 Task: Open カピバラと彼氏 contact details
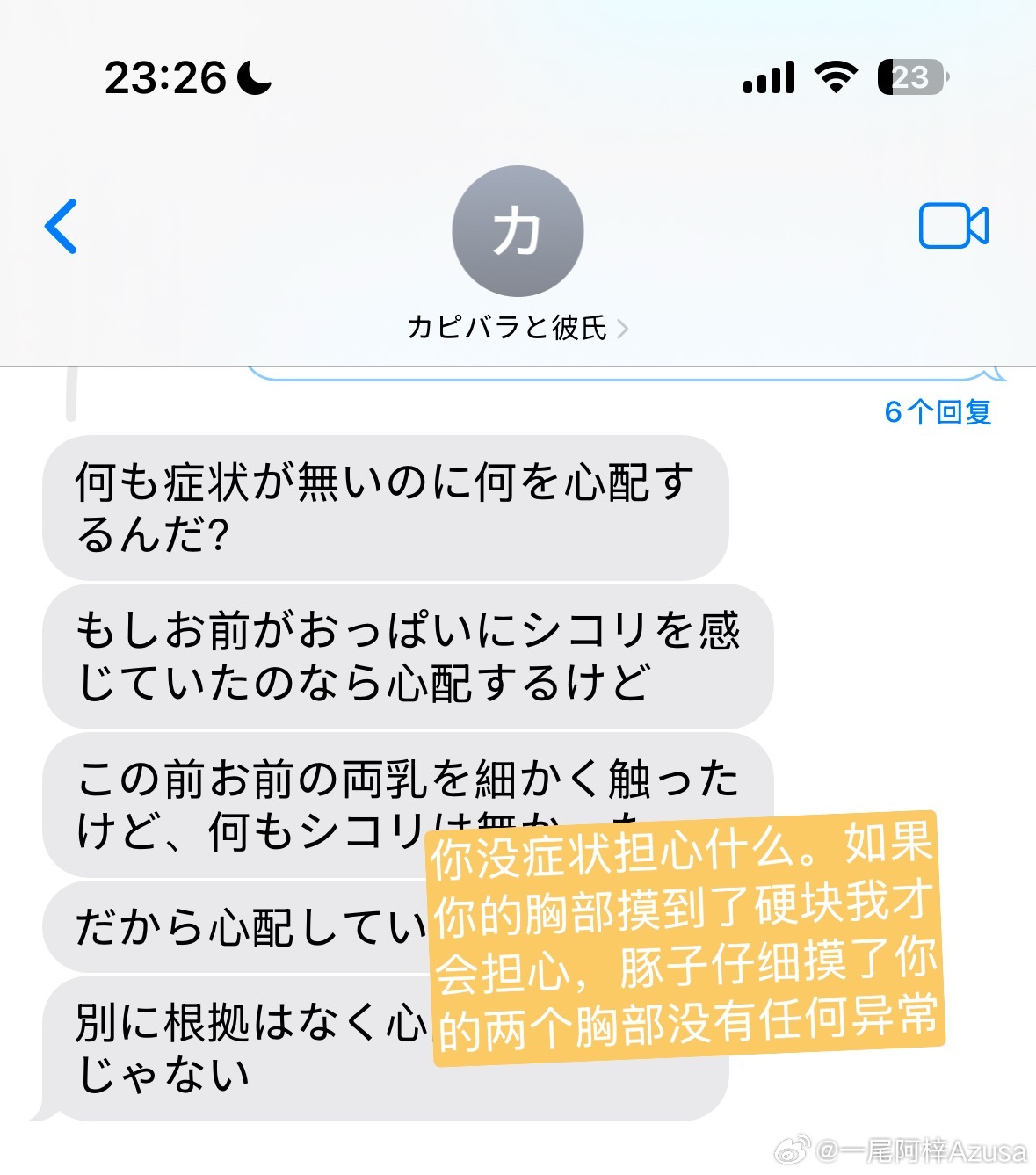tap(517, 327)
